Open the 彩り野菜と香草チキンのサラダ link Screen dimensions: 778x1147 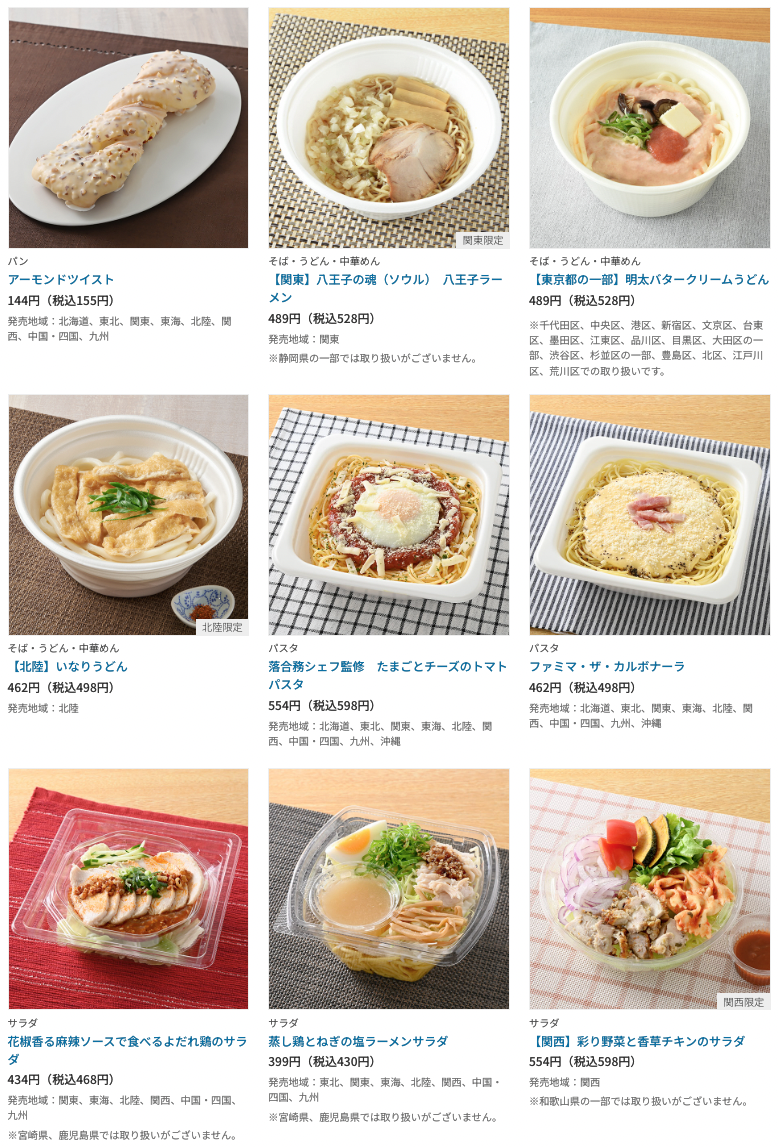(x=636, y=1042)
